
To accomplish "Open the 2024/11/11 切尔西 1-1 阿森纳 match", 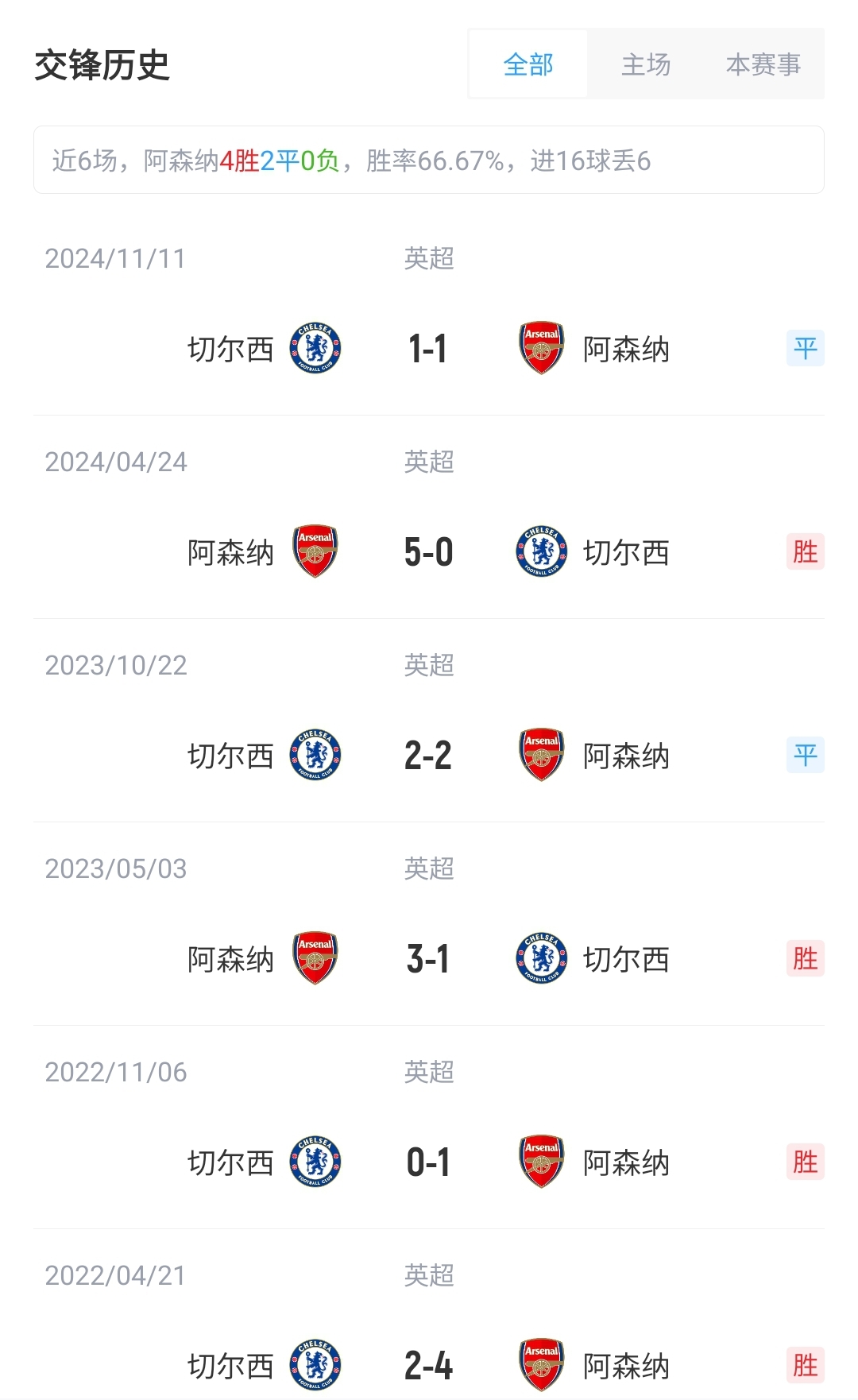I will [x=428, y=348].
